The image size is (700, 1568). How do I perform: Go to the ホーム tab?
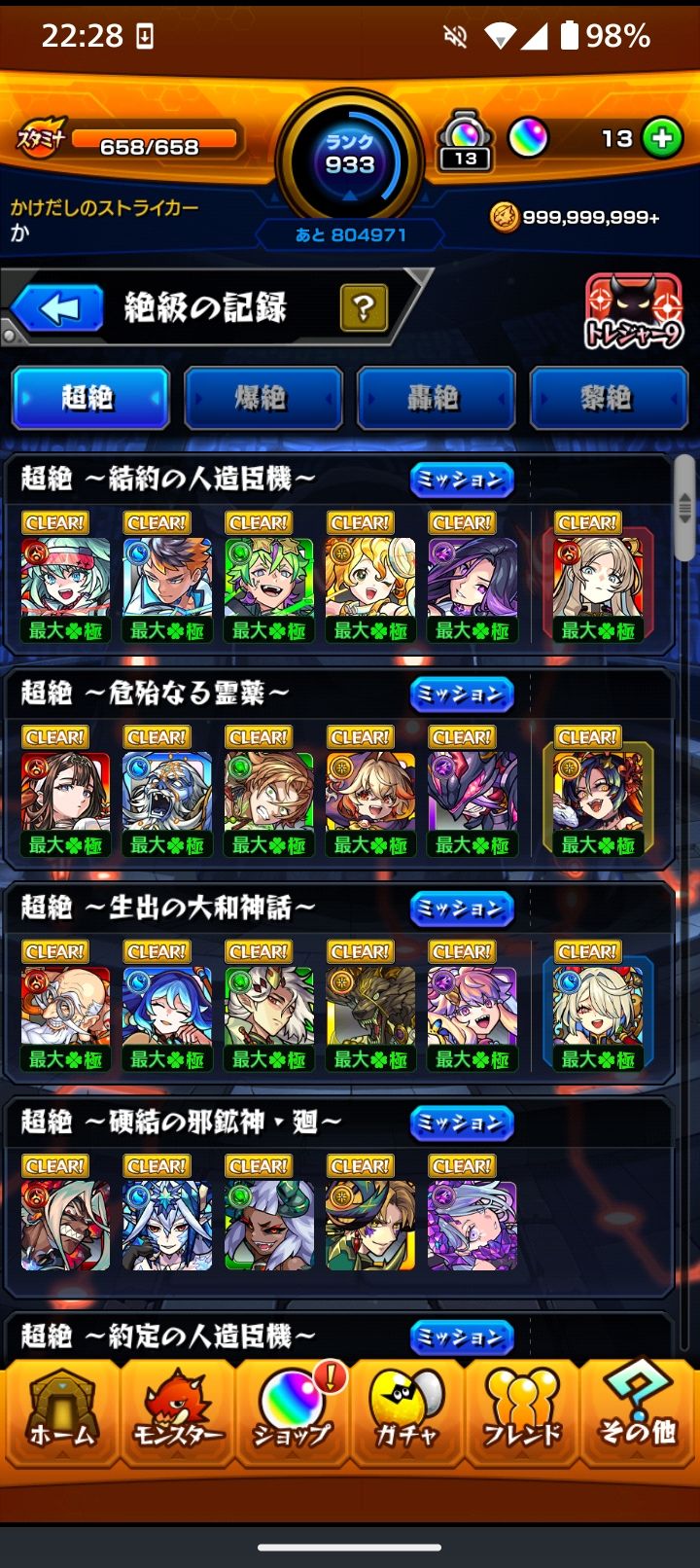tap(61, 1413)
